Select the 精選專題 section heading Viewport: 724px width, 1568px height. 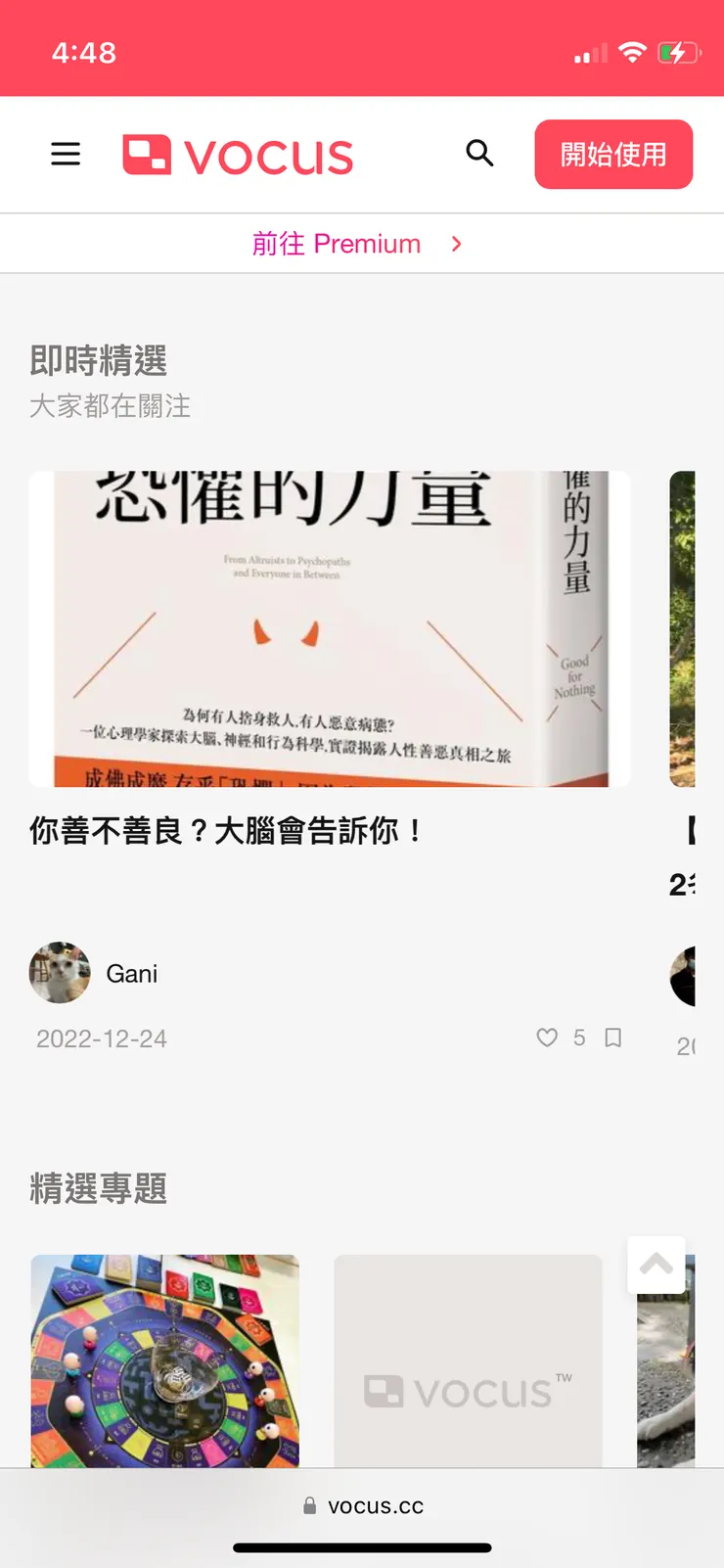point(98,1188)
